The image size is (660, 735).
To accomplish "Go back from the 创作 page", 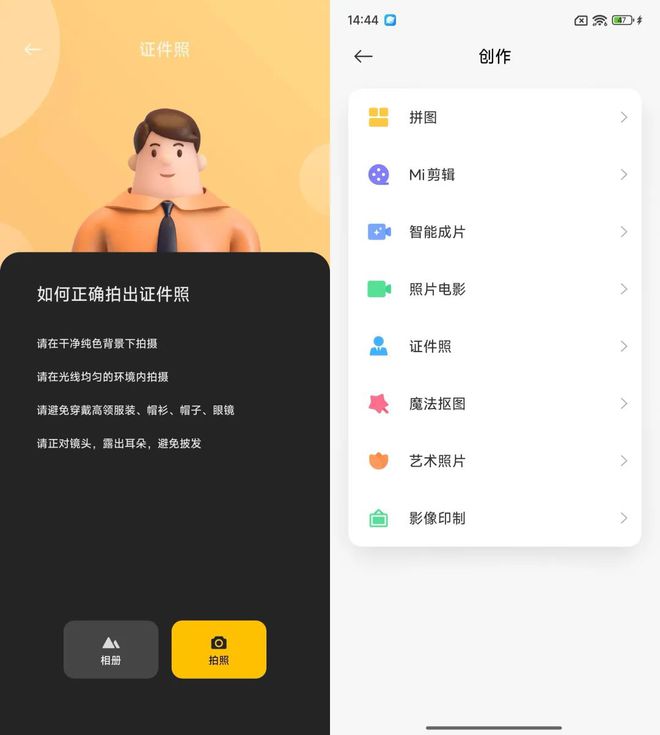I will 363,57.
